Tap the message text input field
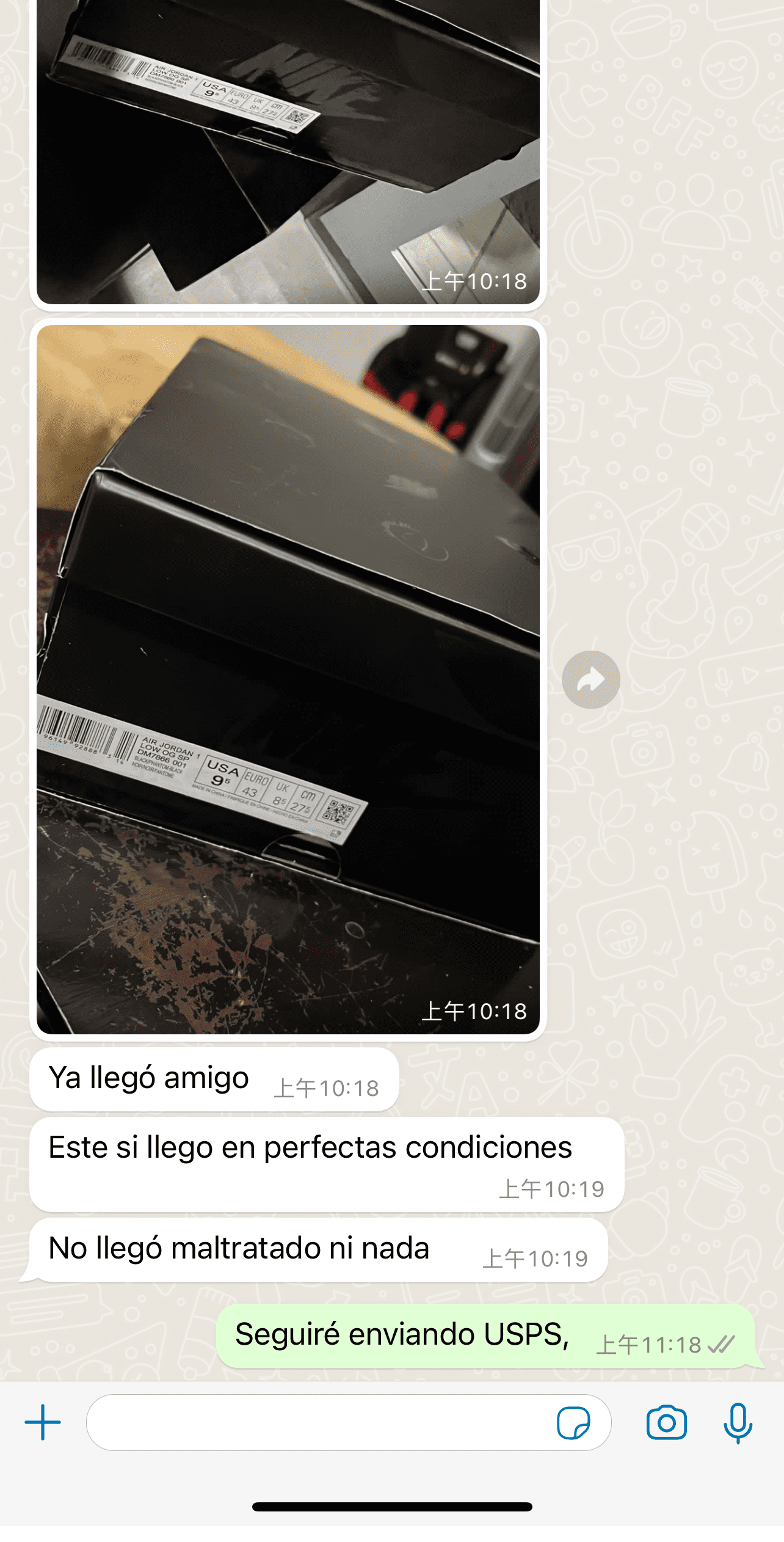The height and width of the screenshot is (1542, 784). click(x=318, y=1422)
